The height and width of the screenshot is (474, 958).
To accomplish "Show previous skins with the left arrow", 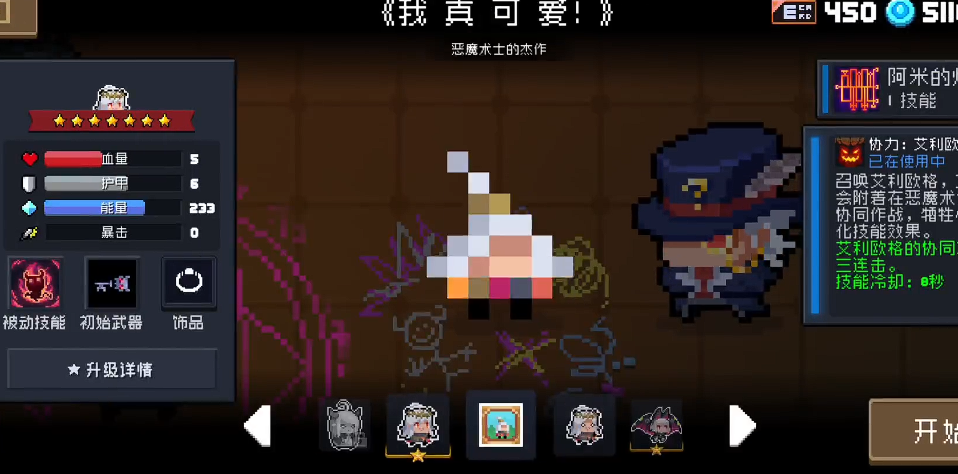I will [x=258, y=426].
